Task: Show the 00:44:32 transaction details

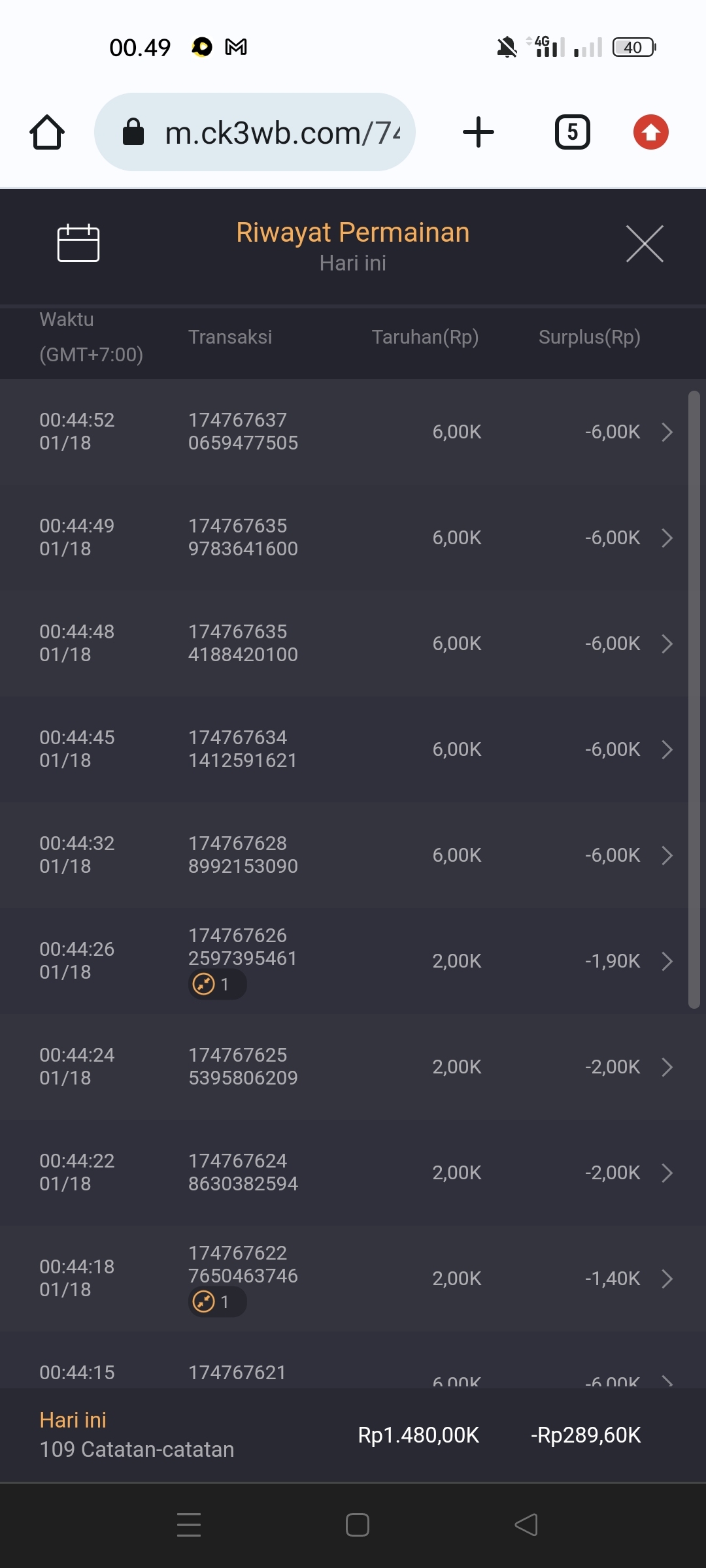Action: (666, 855)
